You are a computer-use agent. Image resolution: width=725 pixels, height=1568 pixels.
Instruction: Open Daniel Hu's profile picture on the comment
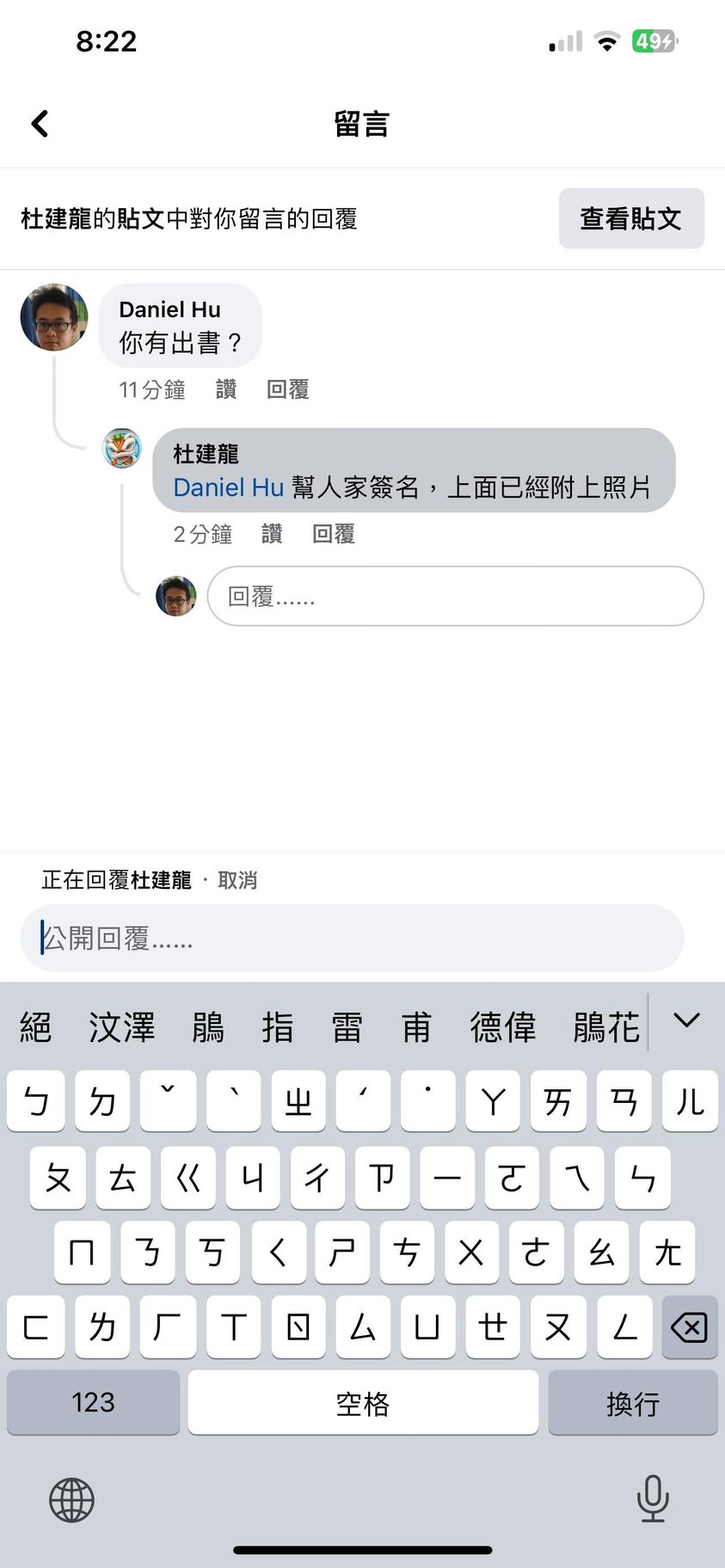coord(54,317)
